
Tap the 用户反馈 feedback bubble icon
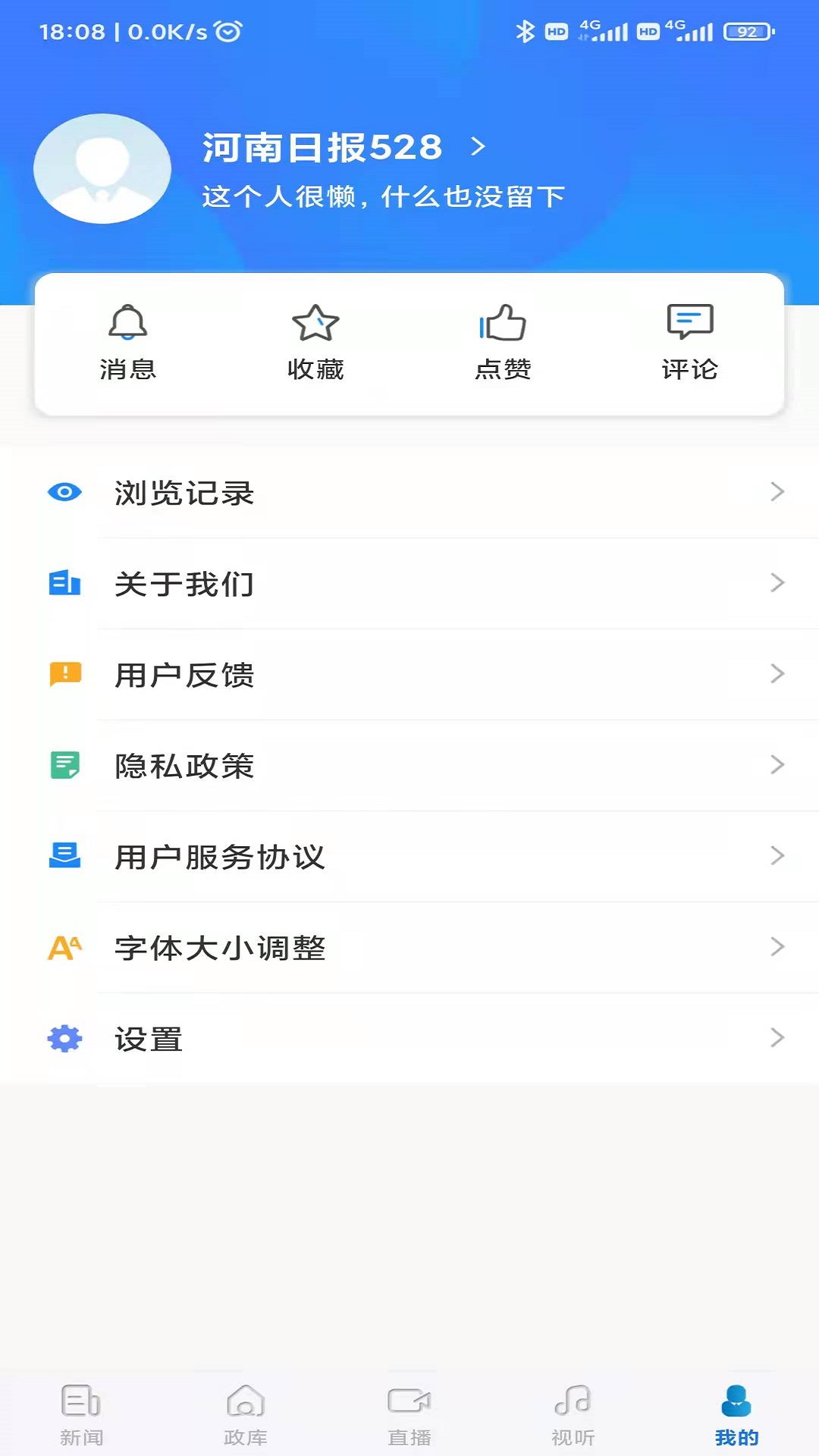pyautogui.click(x=65, y=673)
